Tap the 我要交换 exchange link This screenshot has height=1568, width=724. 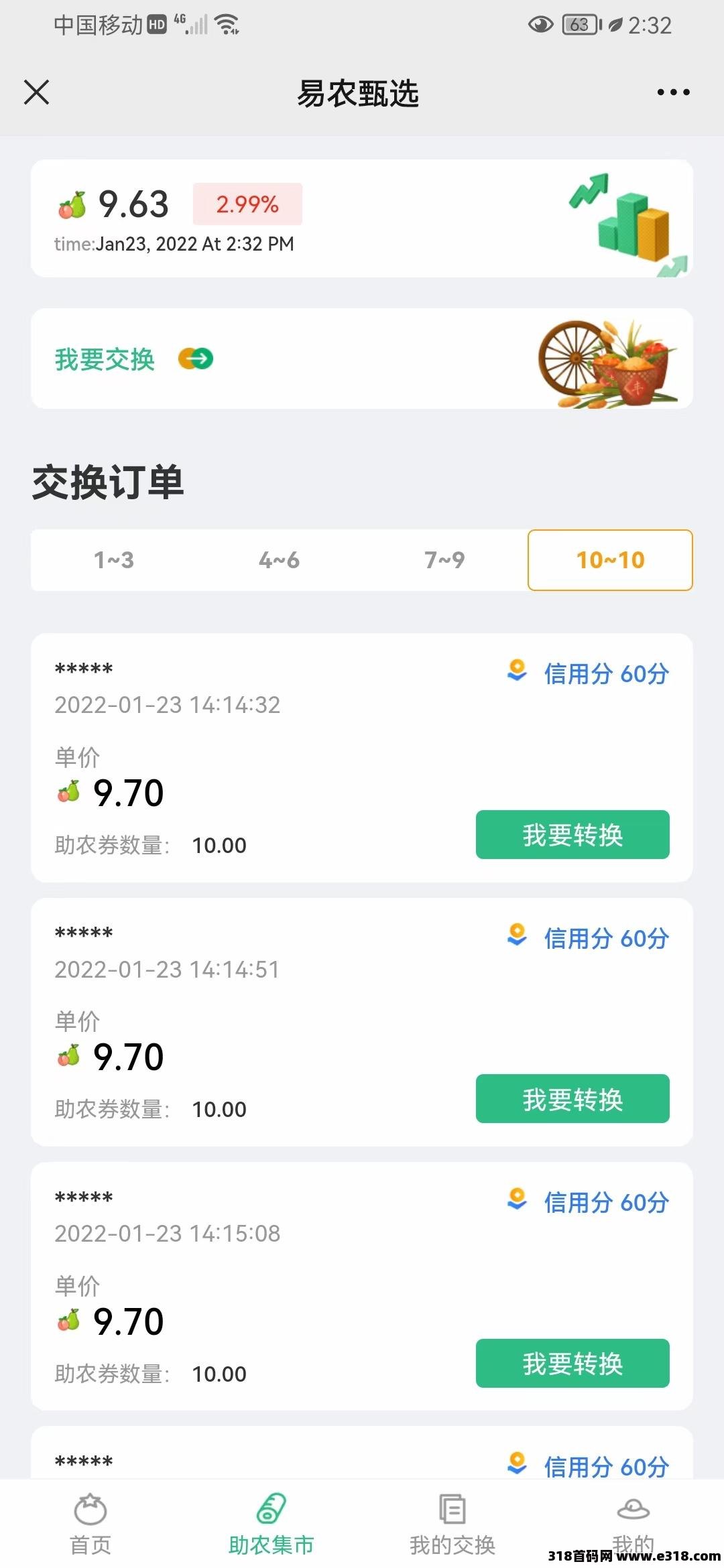coord(104,359)
